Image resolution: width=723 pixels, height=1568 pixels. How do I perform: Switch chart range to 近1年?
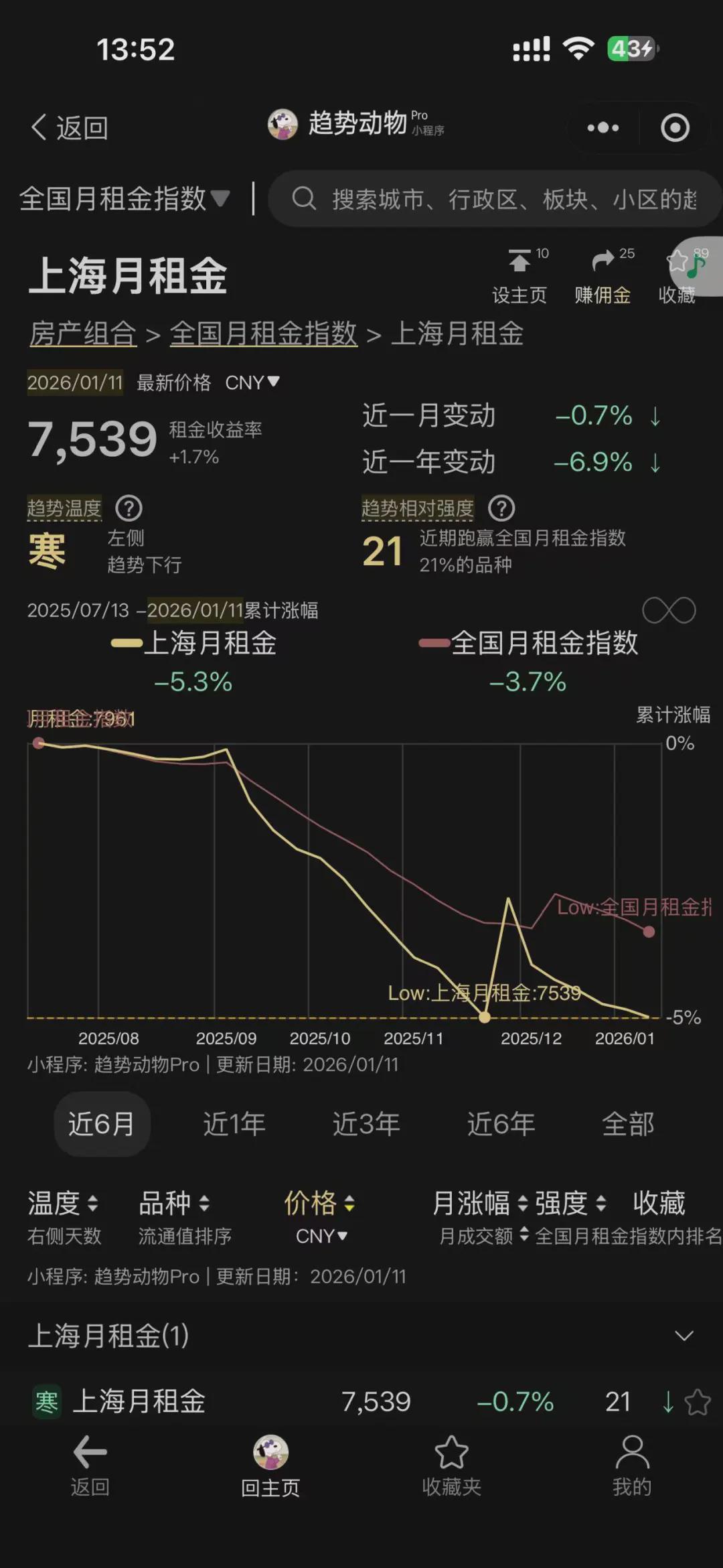[x=234, y=1124]
